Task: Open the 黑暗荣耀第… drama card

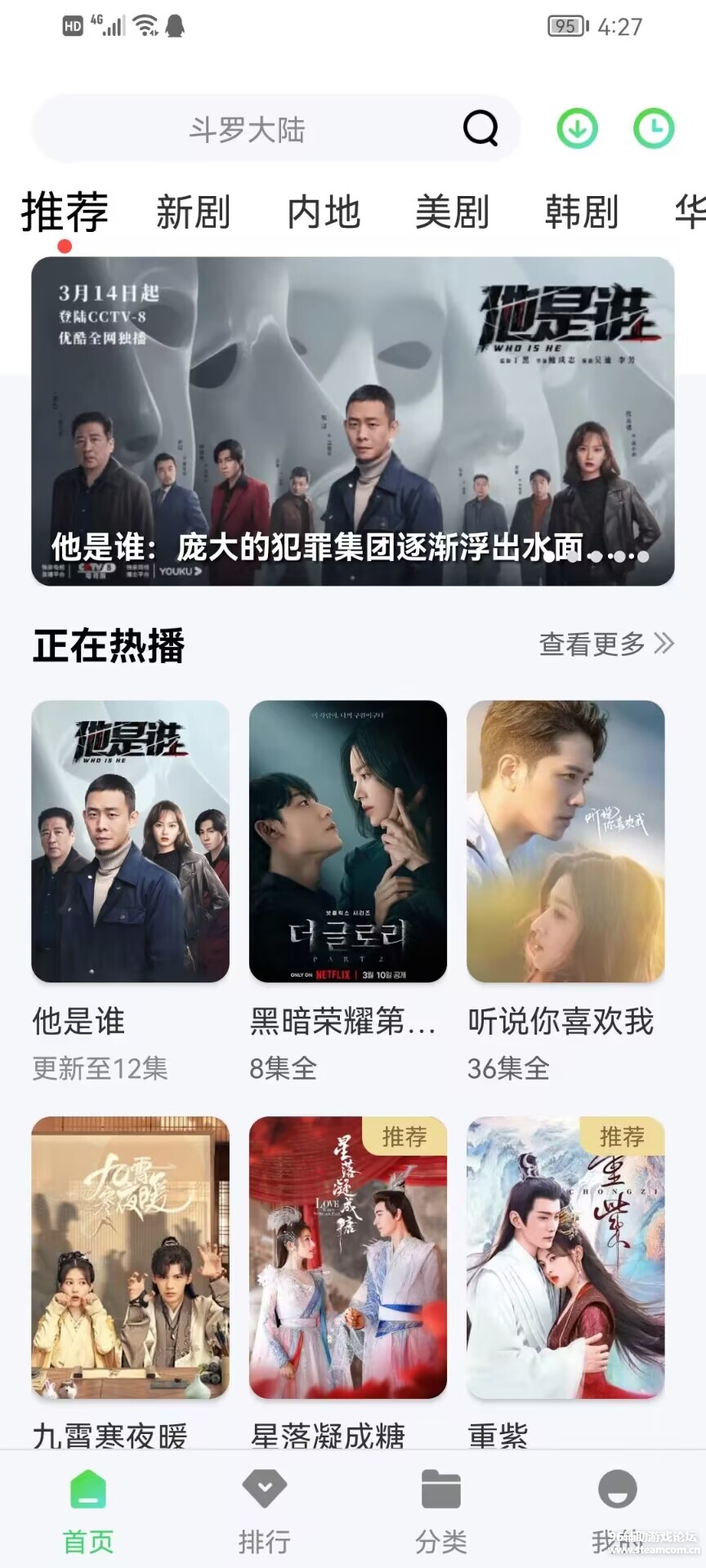Action: point(348,841)
